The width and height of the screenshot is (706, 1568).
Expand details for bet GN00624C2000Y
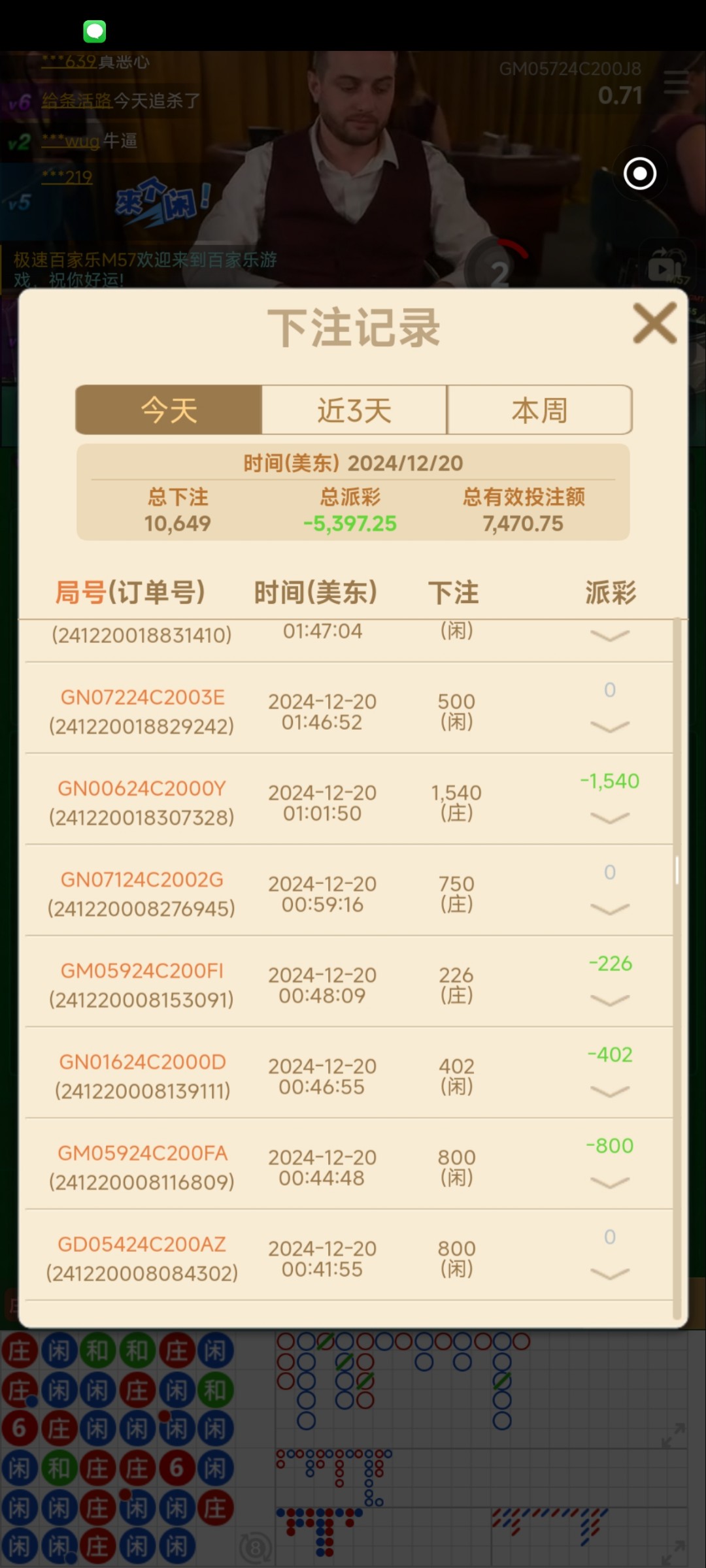point(609,817)
